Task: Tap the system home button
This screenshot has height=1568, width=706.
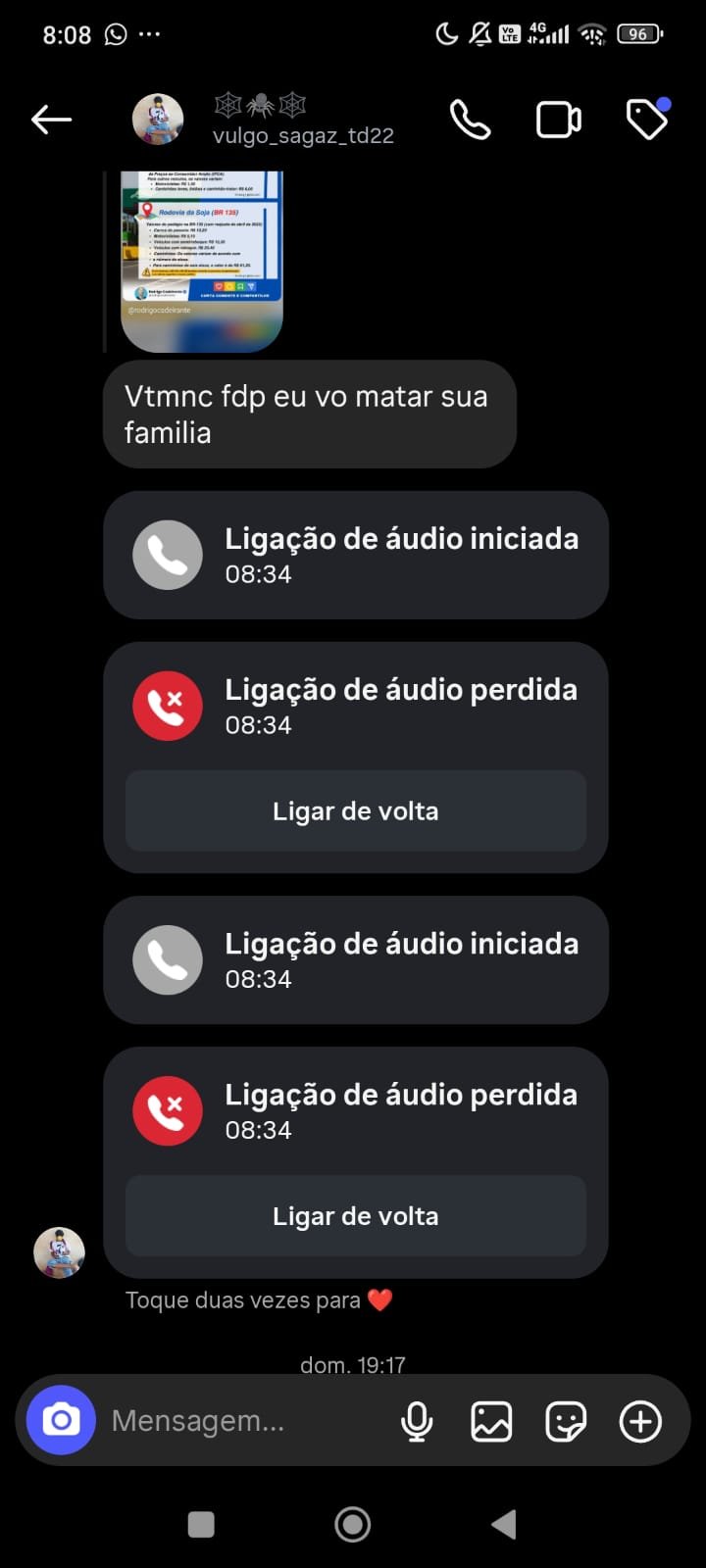Action: (x=353, y=1524)
